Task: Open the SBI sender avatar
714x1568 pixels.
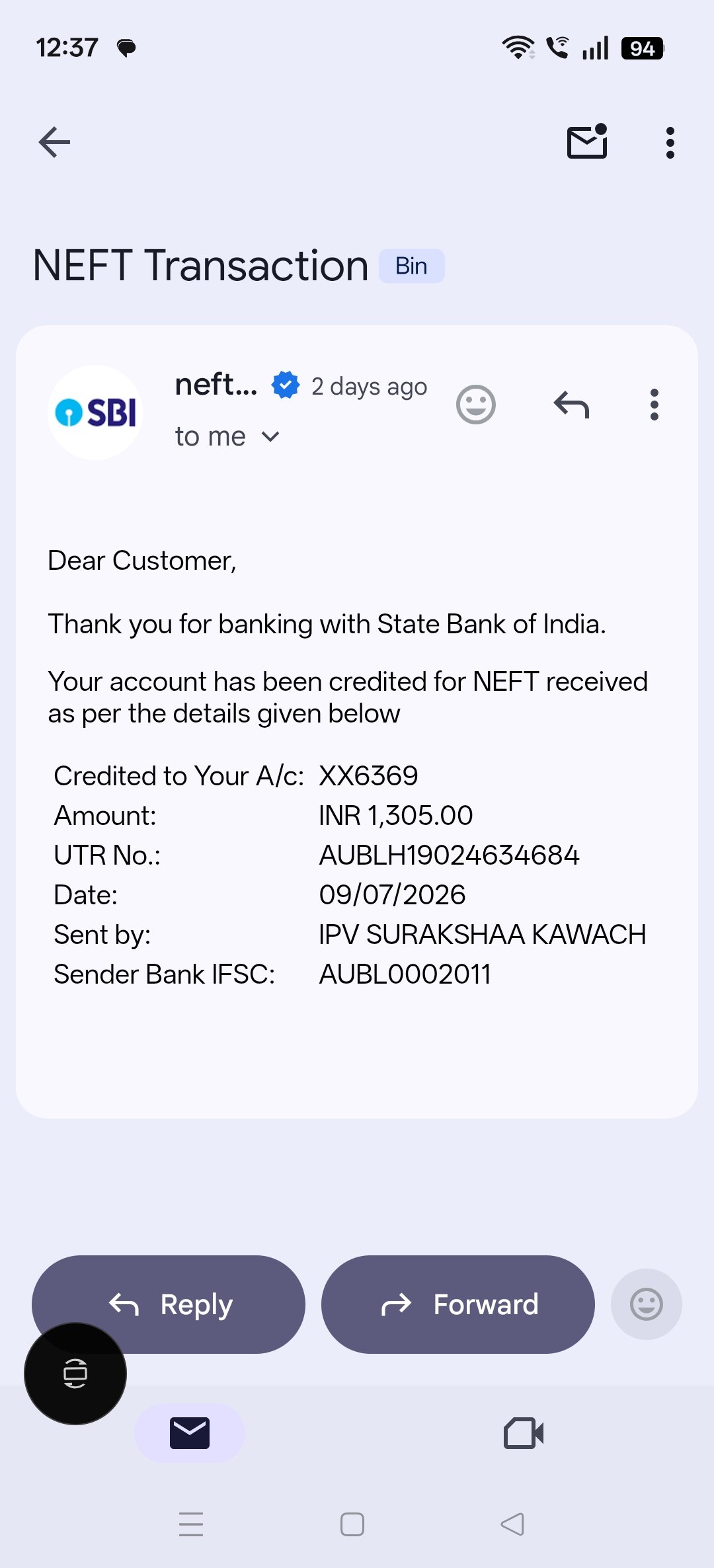Action: pyautogui.click(x=96, y=412)
